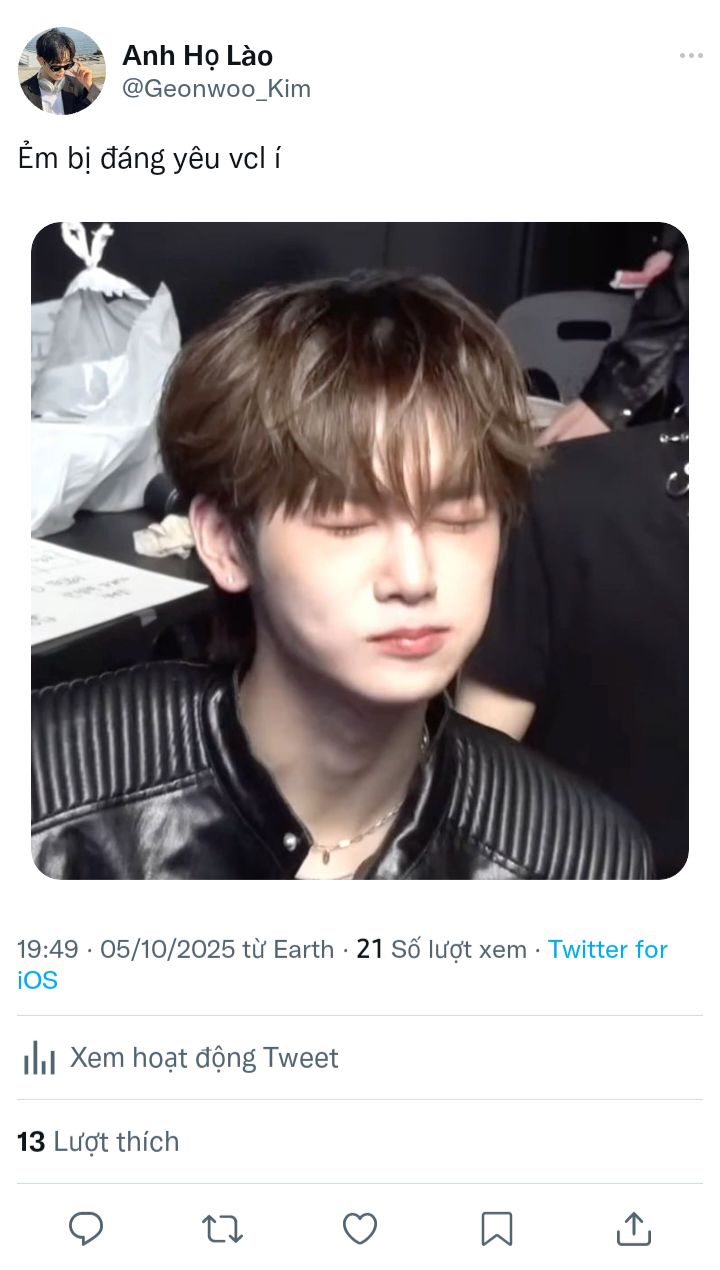Reply to this tweet
This screenshot has width=720, height=1270.
pos(86,1228)
